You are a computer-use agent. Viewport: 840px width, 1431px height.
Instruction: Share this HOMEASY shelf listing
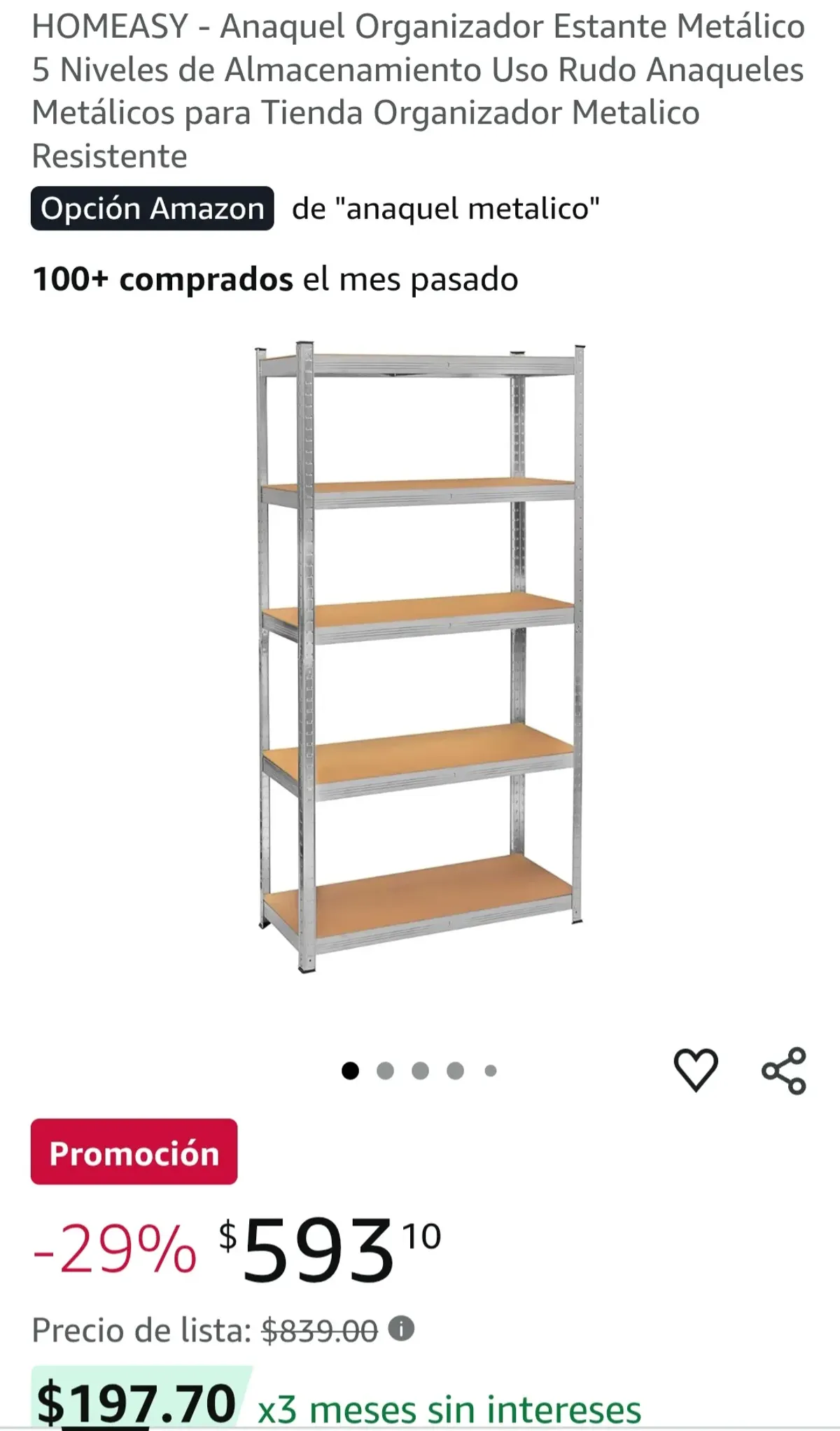pos(784,1070)
